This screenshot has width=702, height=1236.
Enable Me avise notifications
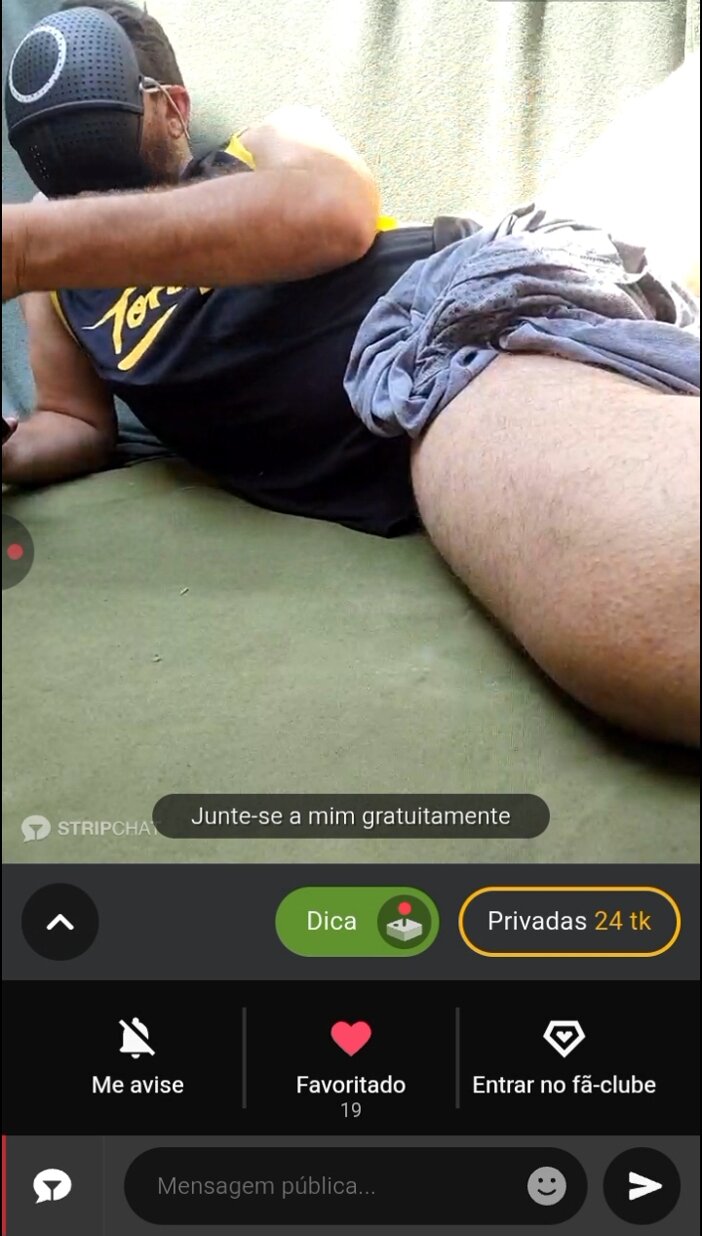137,1056
